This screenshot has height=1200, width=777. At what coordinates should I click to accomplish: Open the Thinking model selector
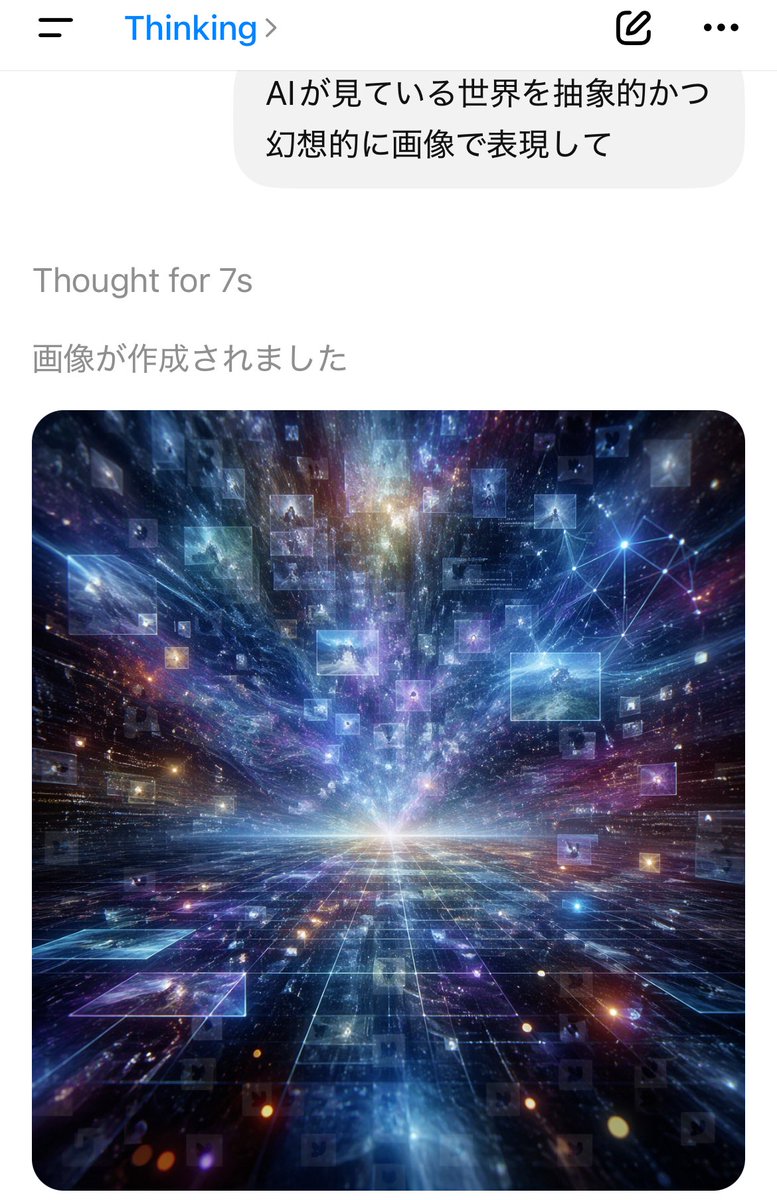[x=199, y=29]
